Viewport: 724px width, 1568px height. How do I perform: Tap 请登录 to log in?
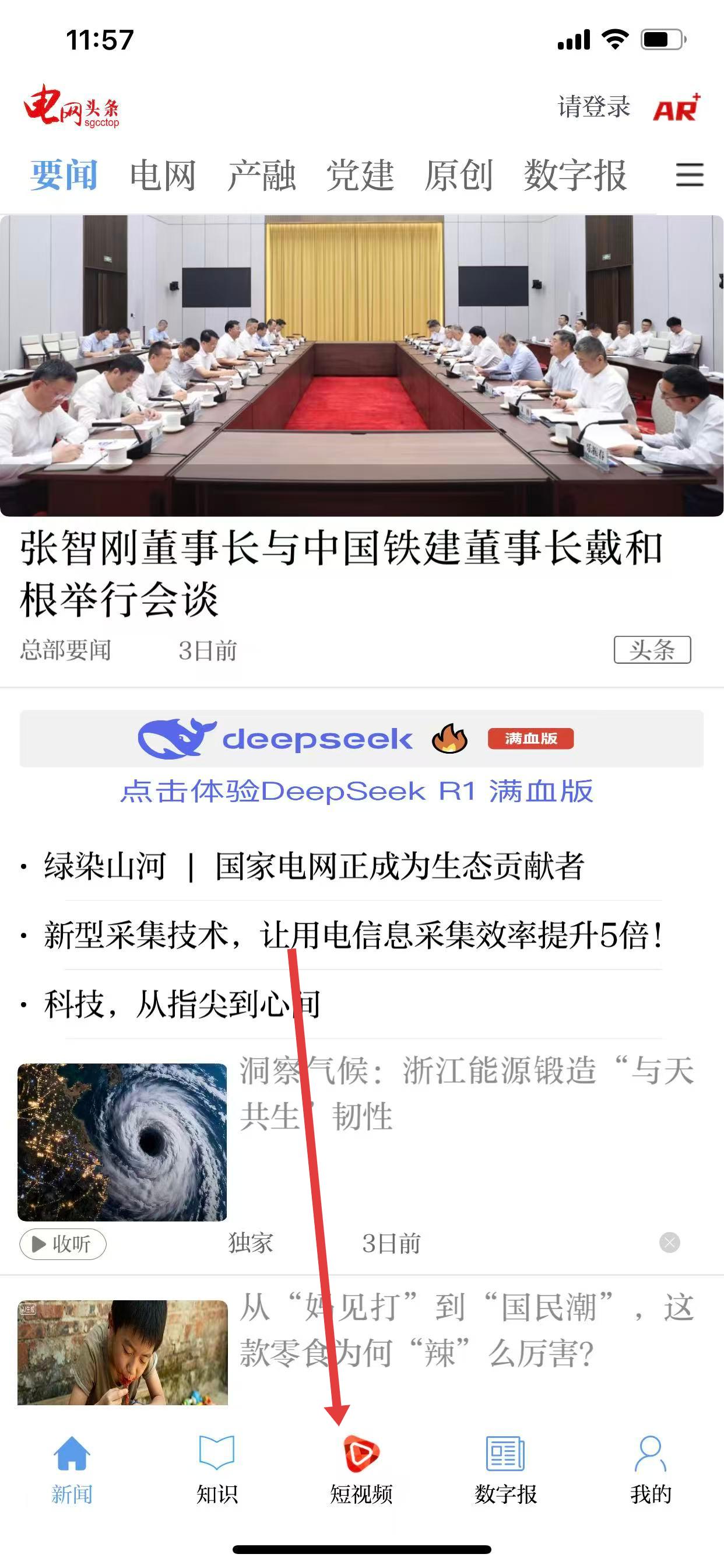click(593, 107)
